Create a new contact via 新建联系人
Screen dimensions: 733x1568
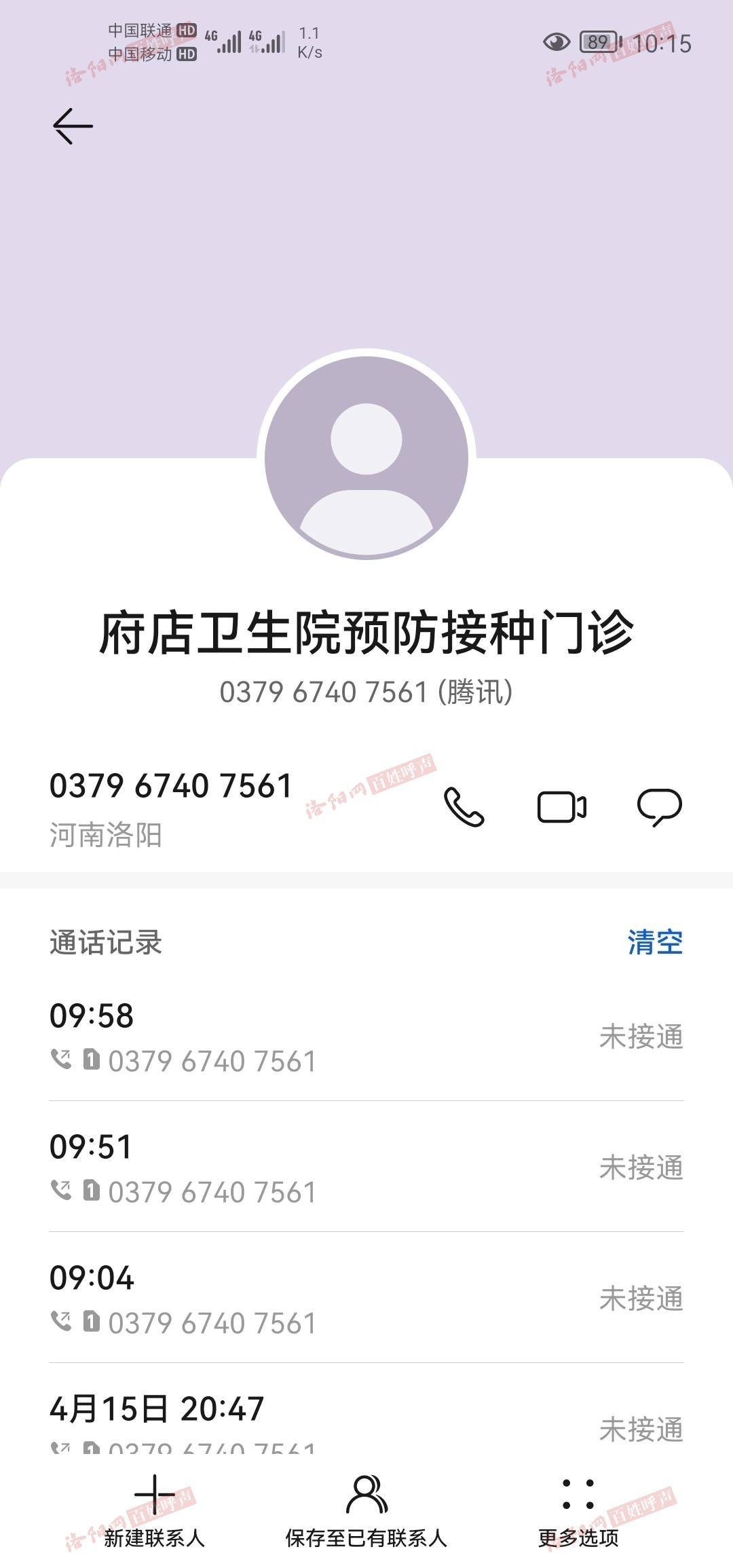coord(155,1512)
